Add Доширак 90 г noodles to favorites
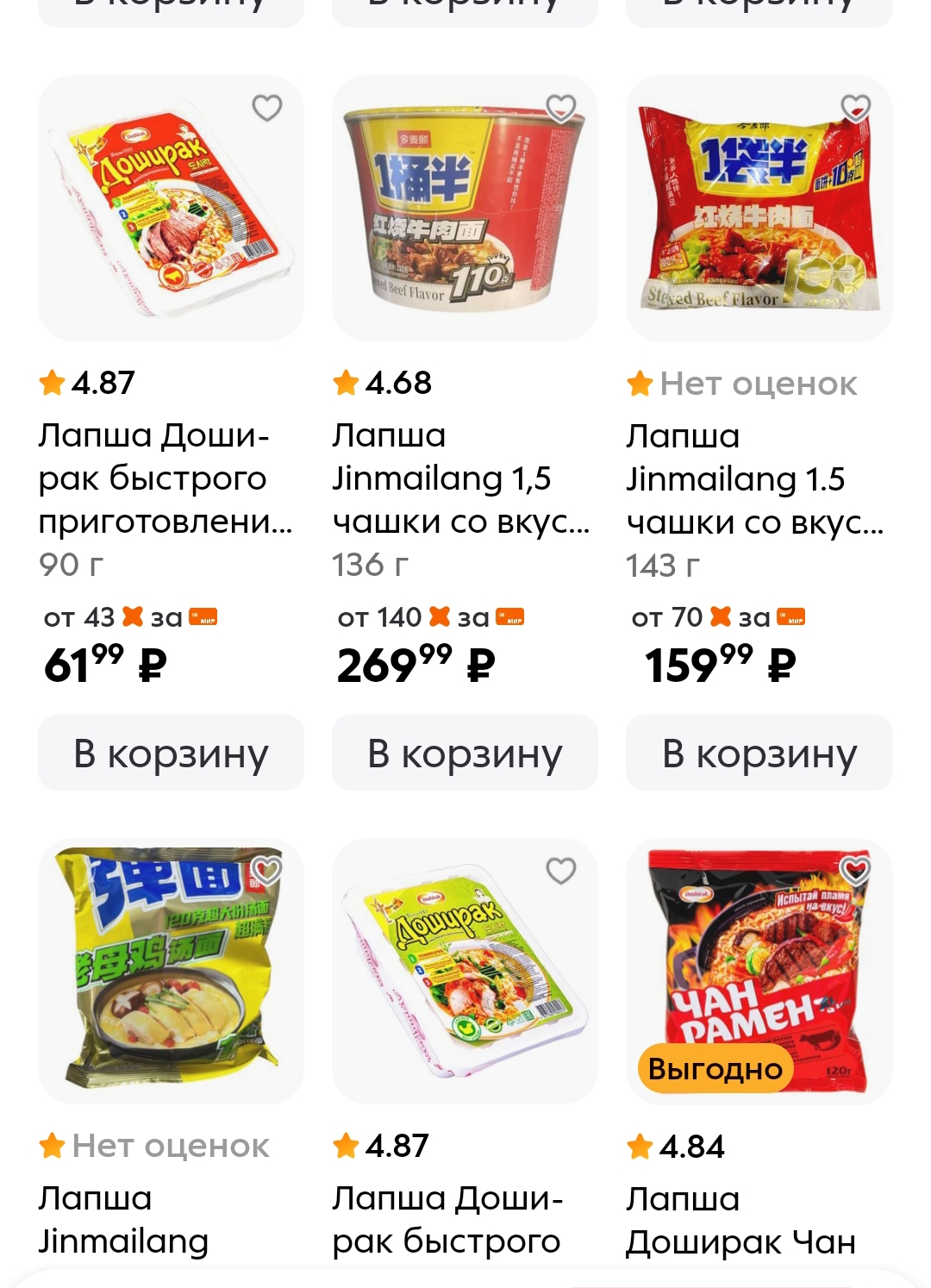This screenshot has width=931, height=1288. 267,109
